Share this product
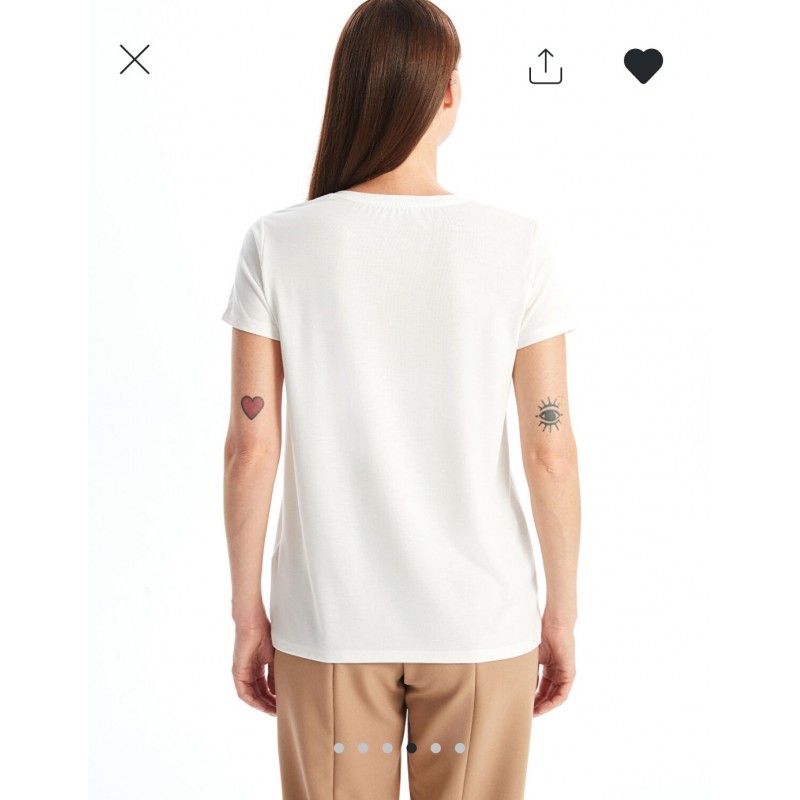The width and height of the screenshot is (800, 800). click(545, 66)
